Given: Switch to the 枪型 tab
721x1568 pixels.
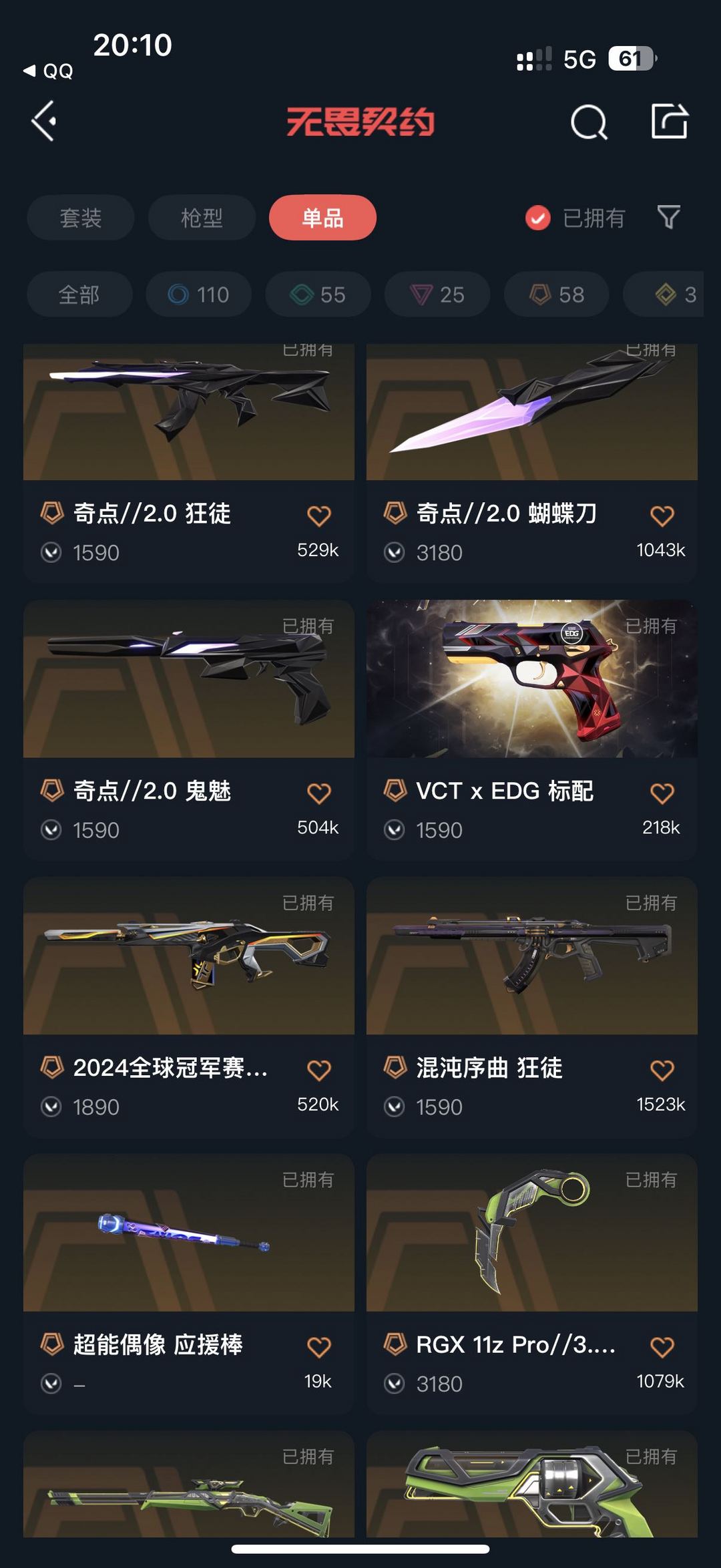Looking at the screenshot, I should point(202,218).
